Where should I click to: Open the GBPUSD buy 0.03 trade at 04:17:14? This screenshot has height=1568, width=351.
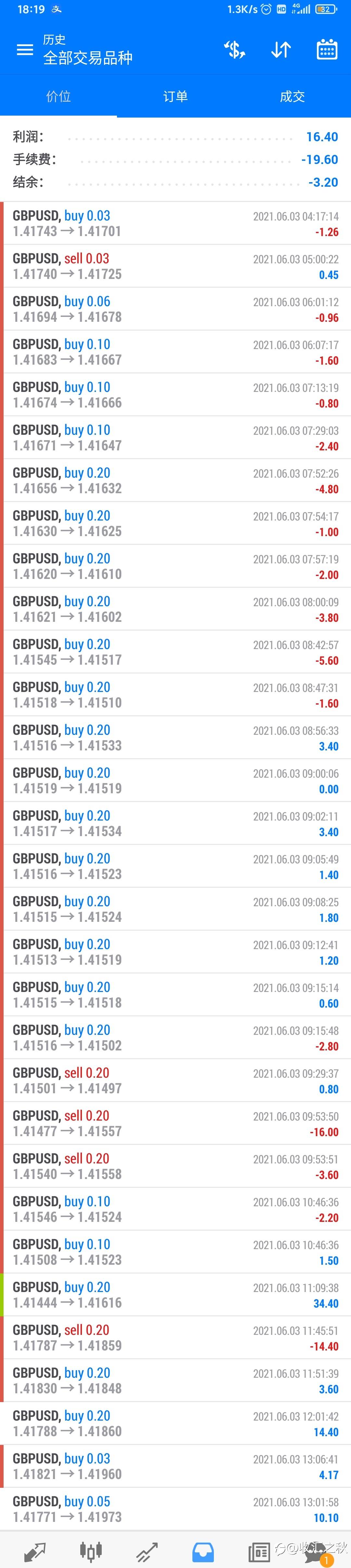coord(175,223)
